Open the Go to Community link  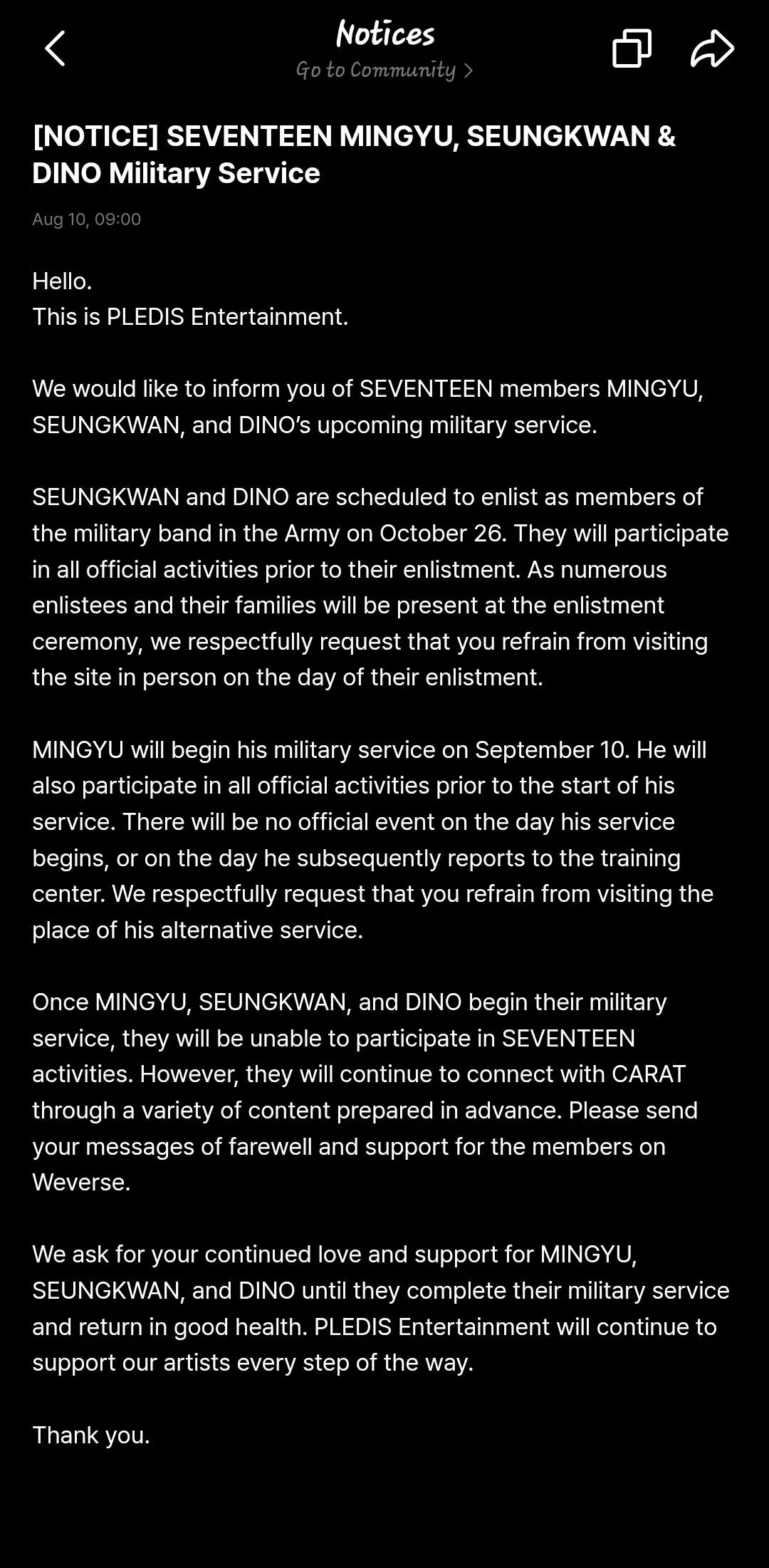point(384,70)
